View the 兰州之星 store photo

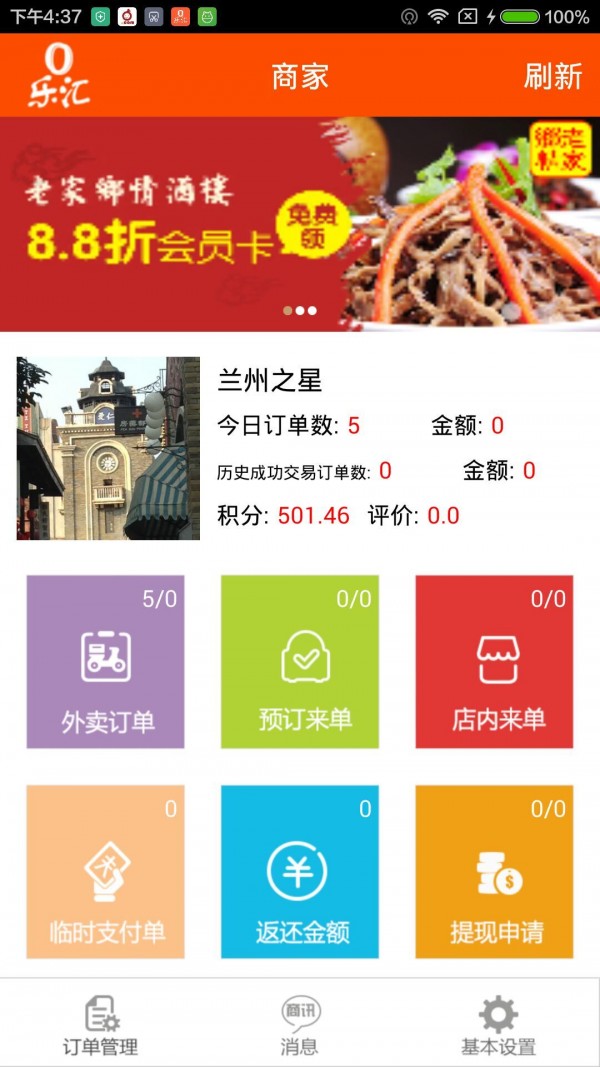[x=108, y=448]
